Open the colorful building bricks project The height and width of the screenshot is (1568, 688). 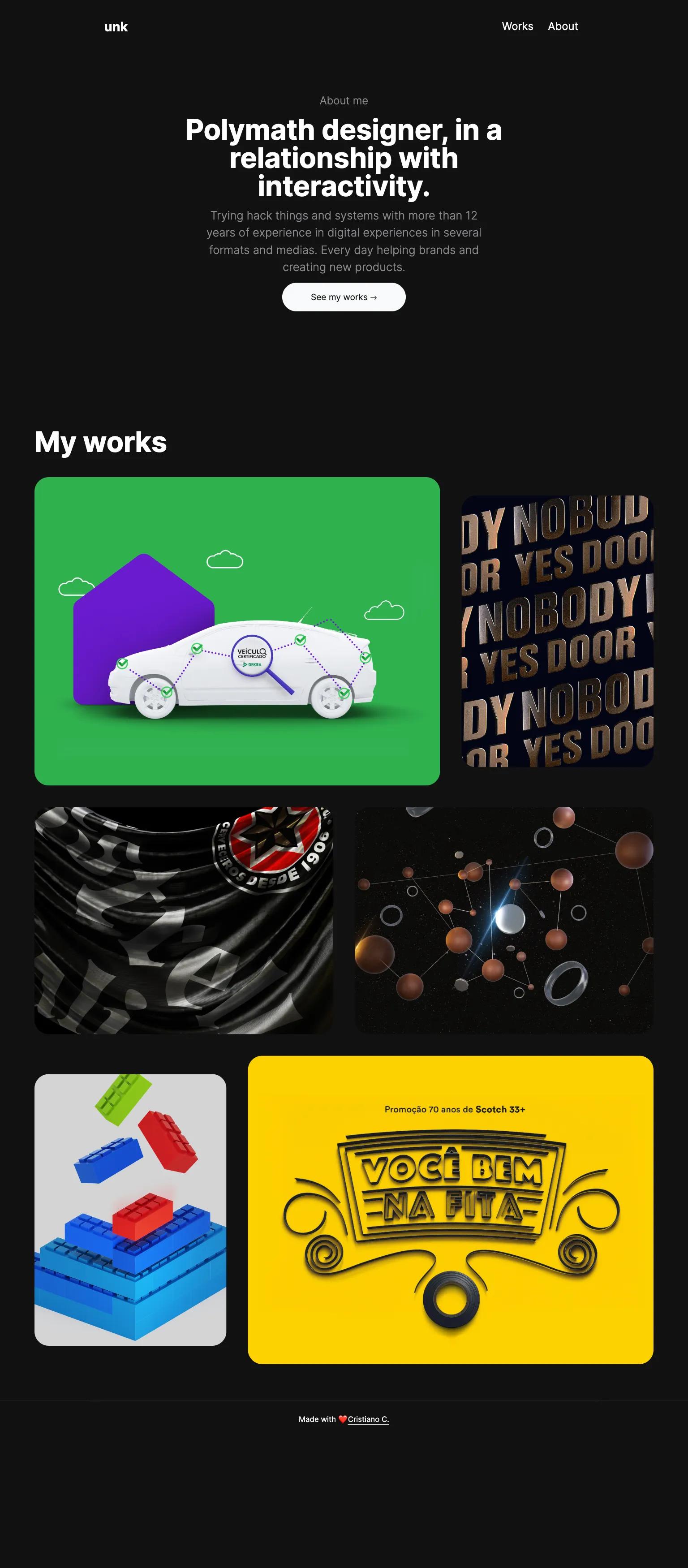130,1210
